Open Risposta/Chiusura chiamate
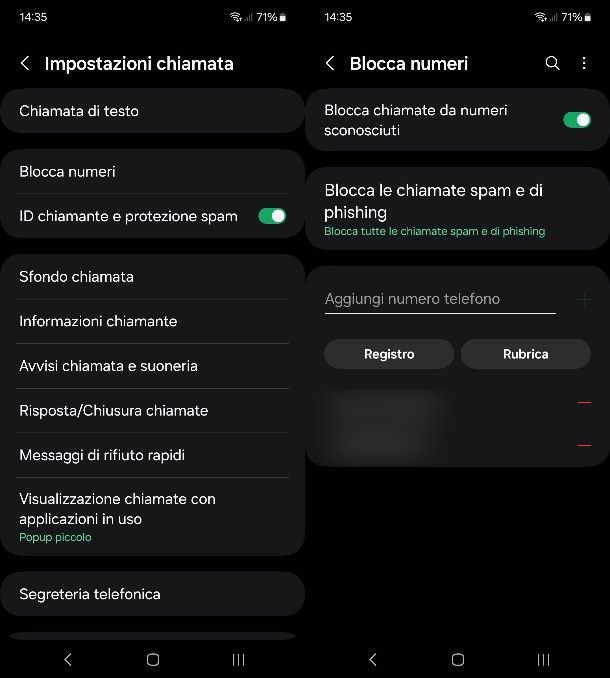 tap(152, 411)
